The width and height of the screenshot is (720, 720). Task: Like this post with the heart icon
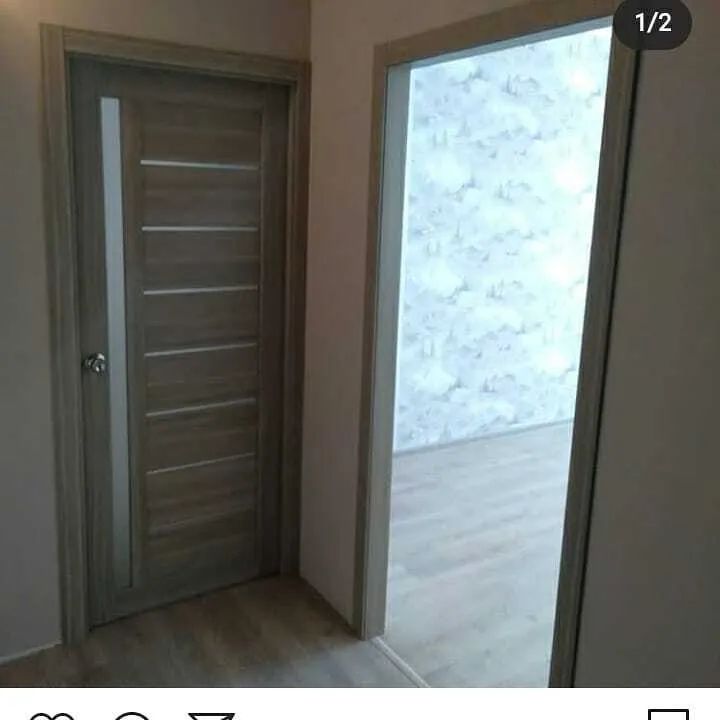(51, 716)
